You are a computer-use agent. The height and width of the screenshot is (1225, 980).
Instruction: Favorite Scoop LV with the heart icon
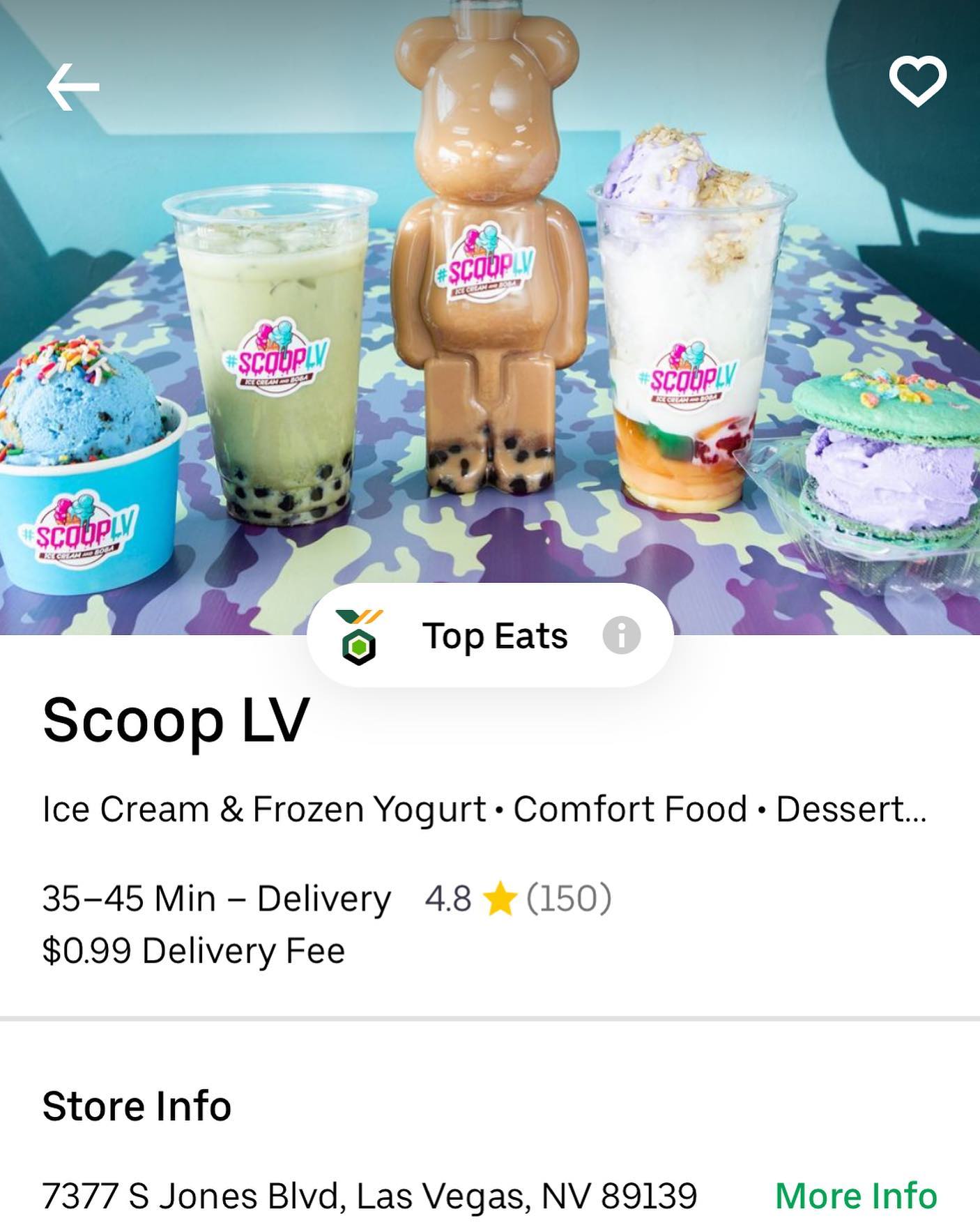[917, 81]
